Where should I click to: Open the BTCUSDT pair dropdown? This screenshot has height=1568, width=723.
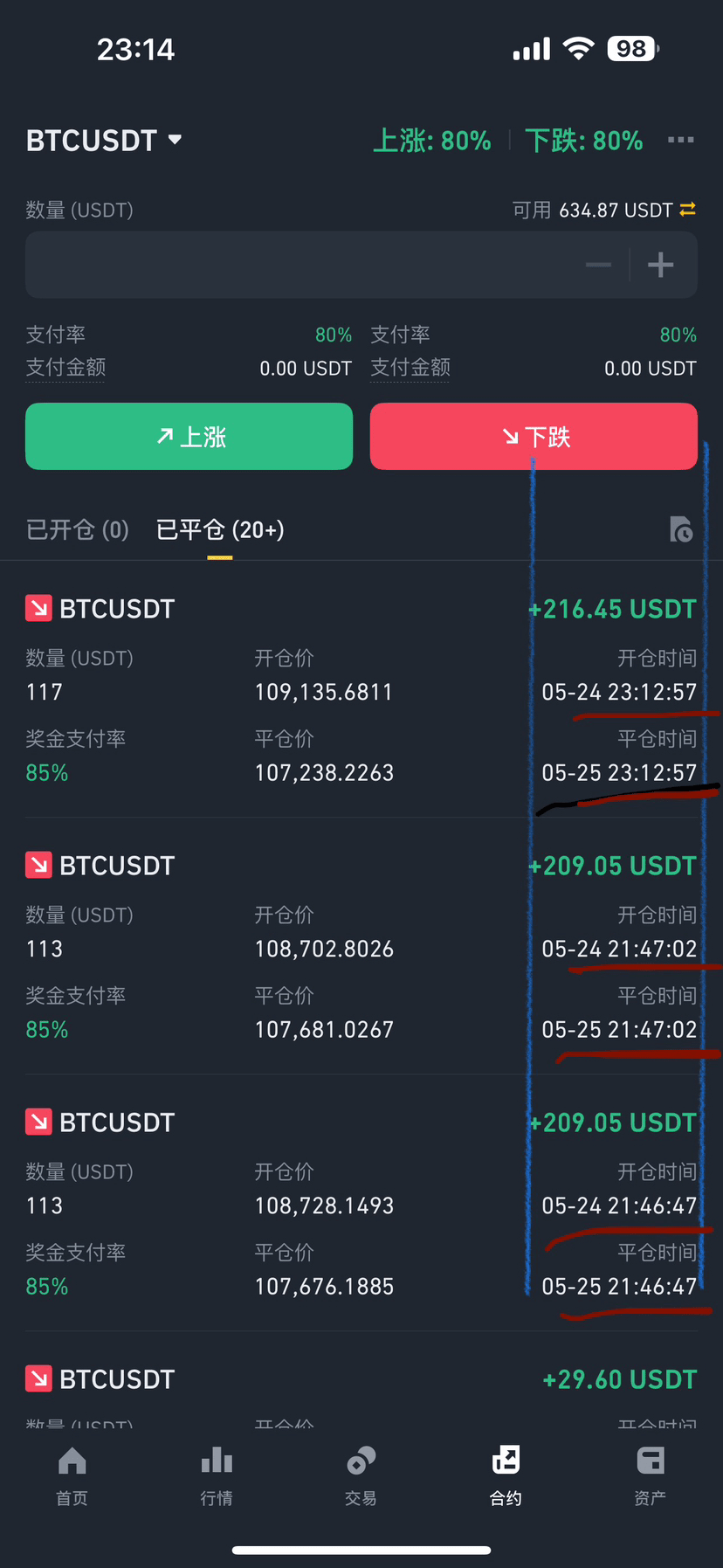[x=104, y=140]
